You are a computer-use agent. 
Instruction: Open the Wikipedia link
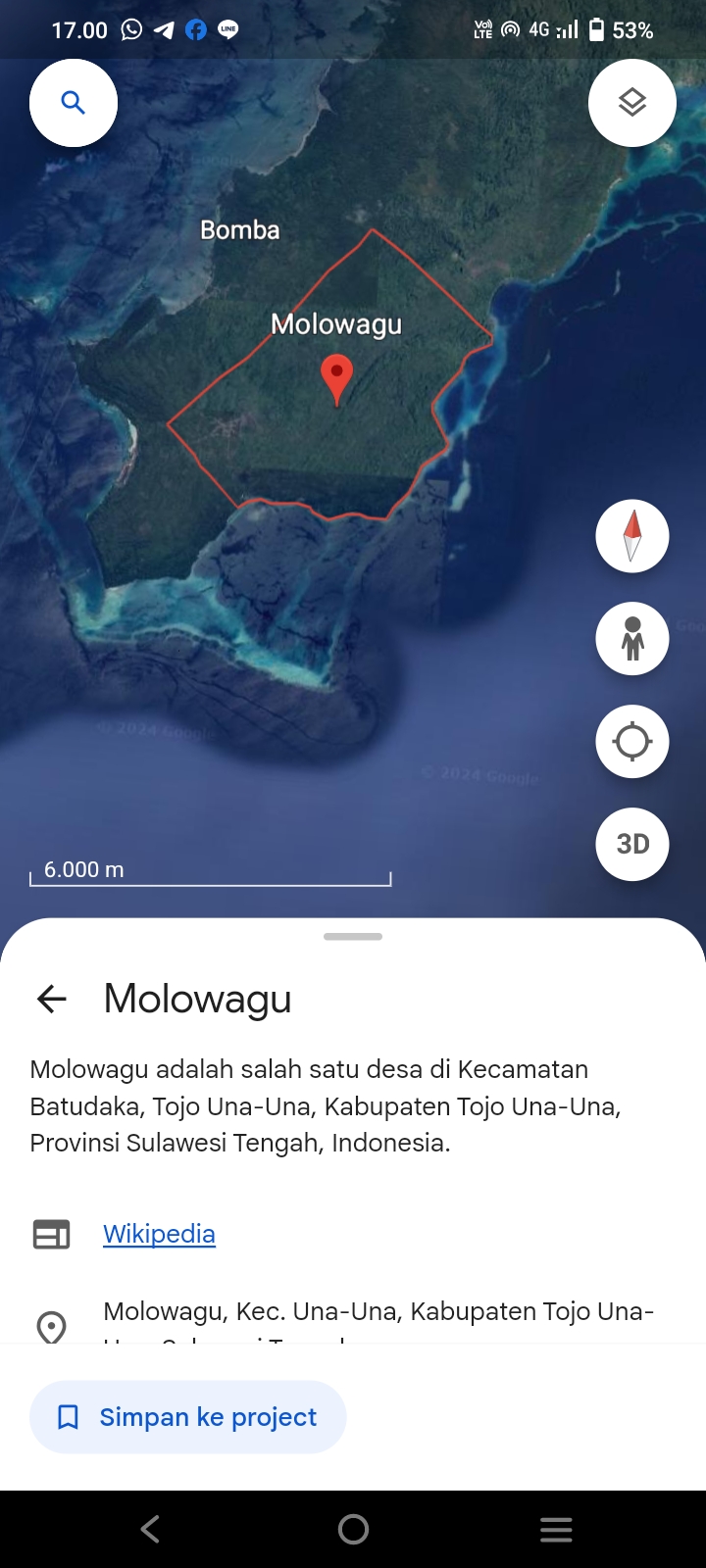tap(159, 1234)
